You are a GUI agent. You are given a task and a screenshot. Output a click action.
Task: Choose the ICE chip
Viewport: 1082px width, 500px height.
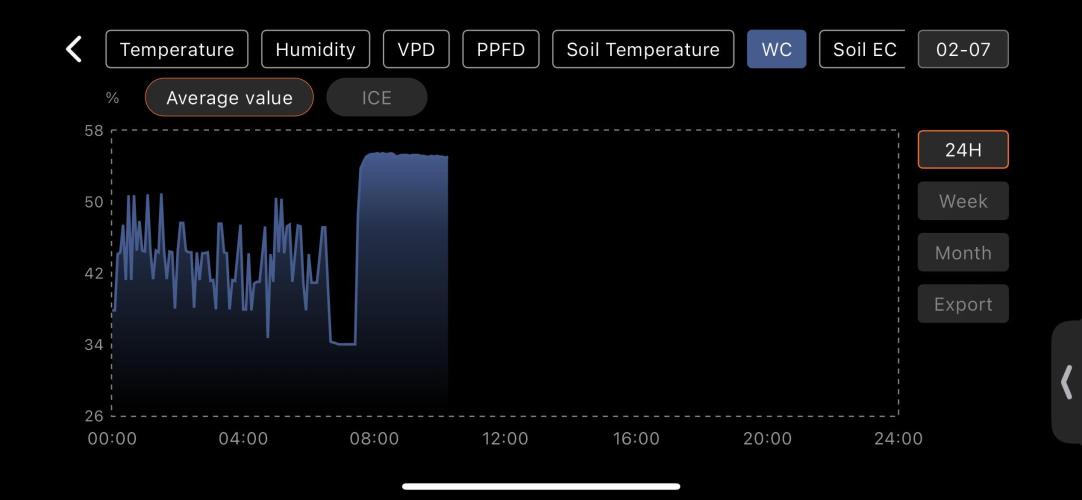click(376, 98)
